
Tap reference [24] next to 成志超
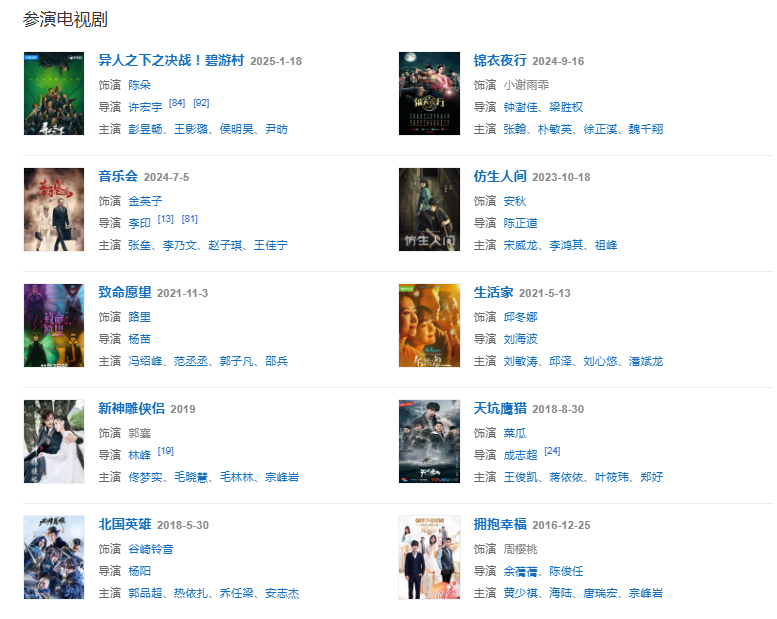click(552, 451)
